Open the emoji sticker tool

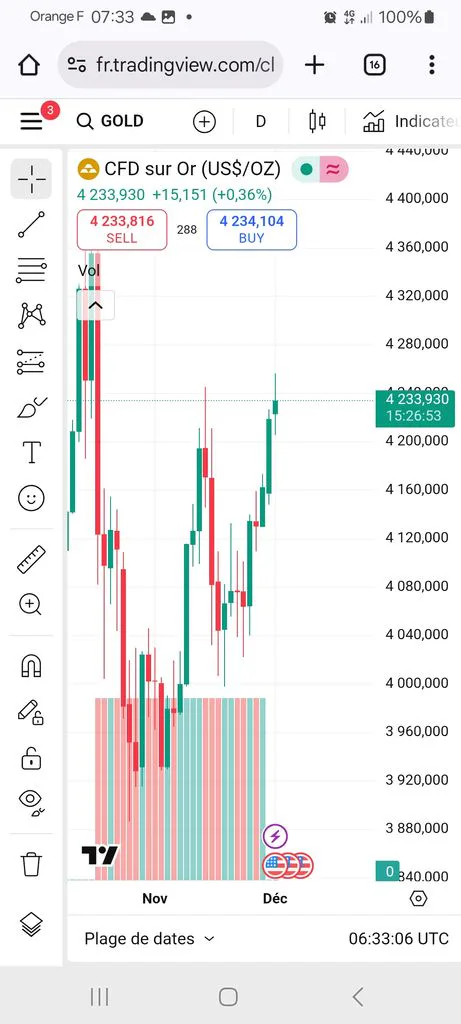pos(31,498)
